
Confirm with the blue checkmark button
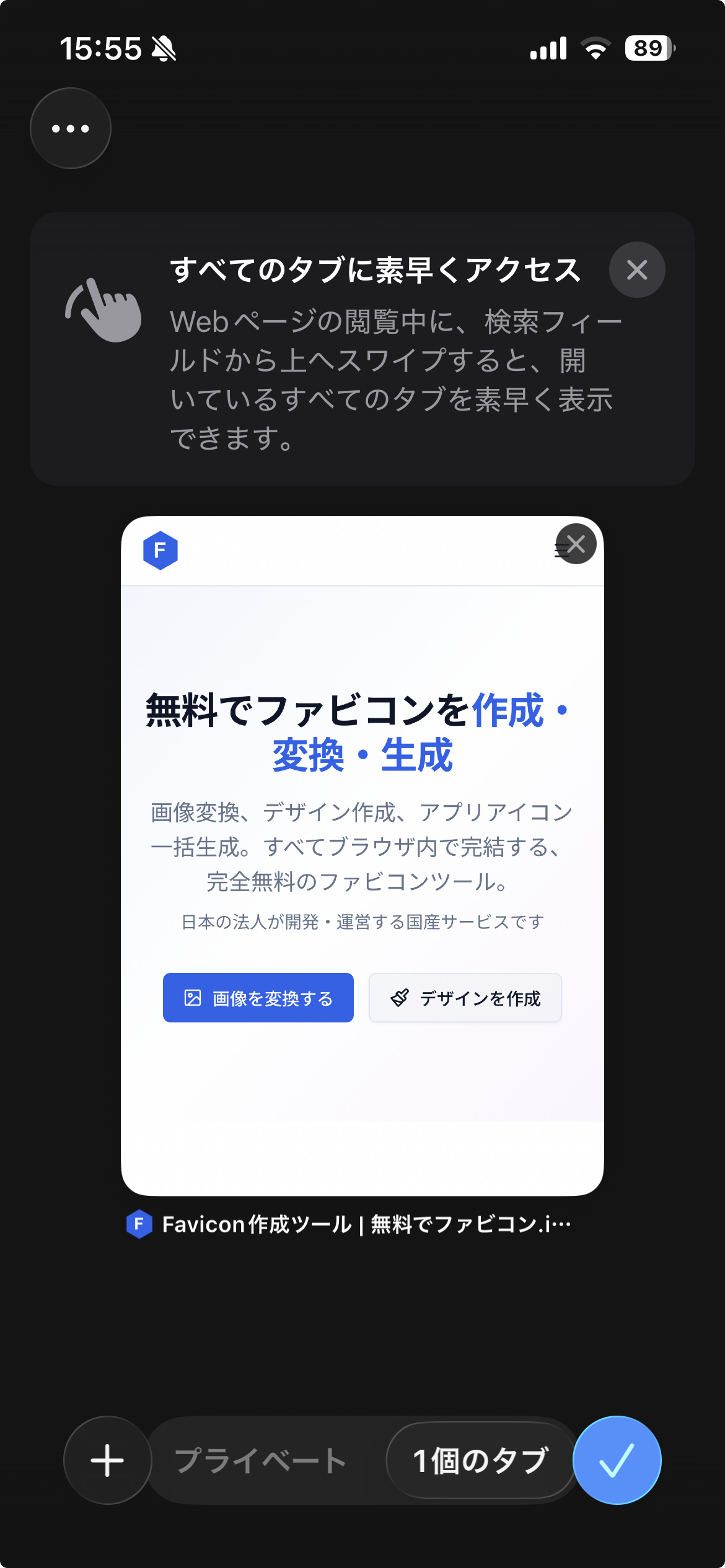click(x=617, y=1460)
